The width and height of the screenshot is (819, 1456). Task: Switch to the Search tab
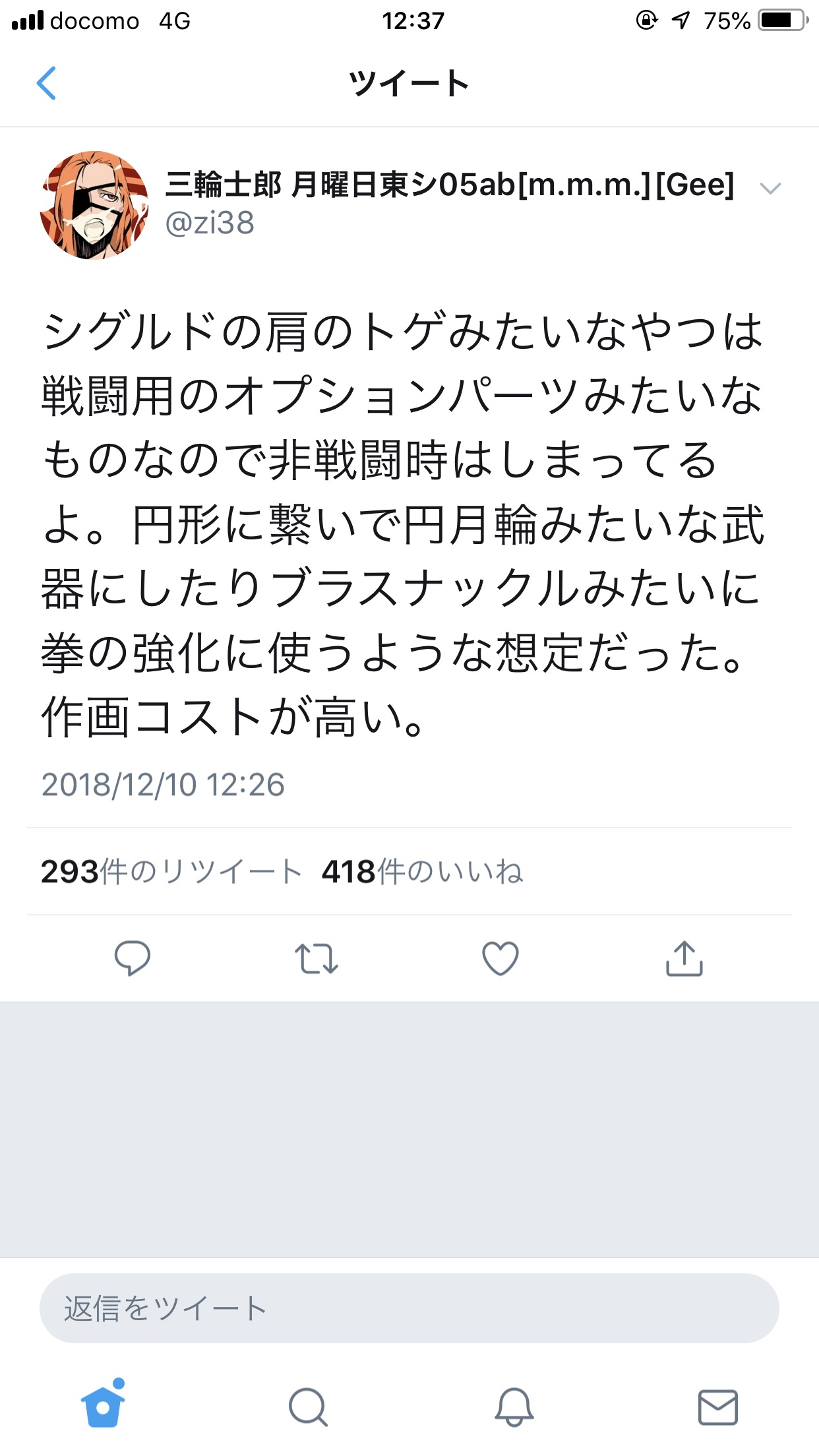[x=308, y=1407]
